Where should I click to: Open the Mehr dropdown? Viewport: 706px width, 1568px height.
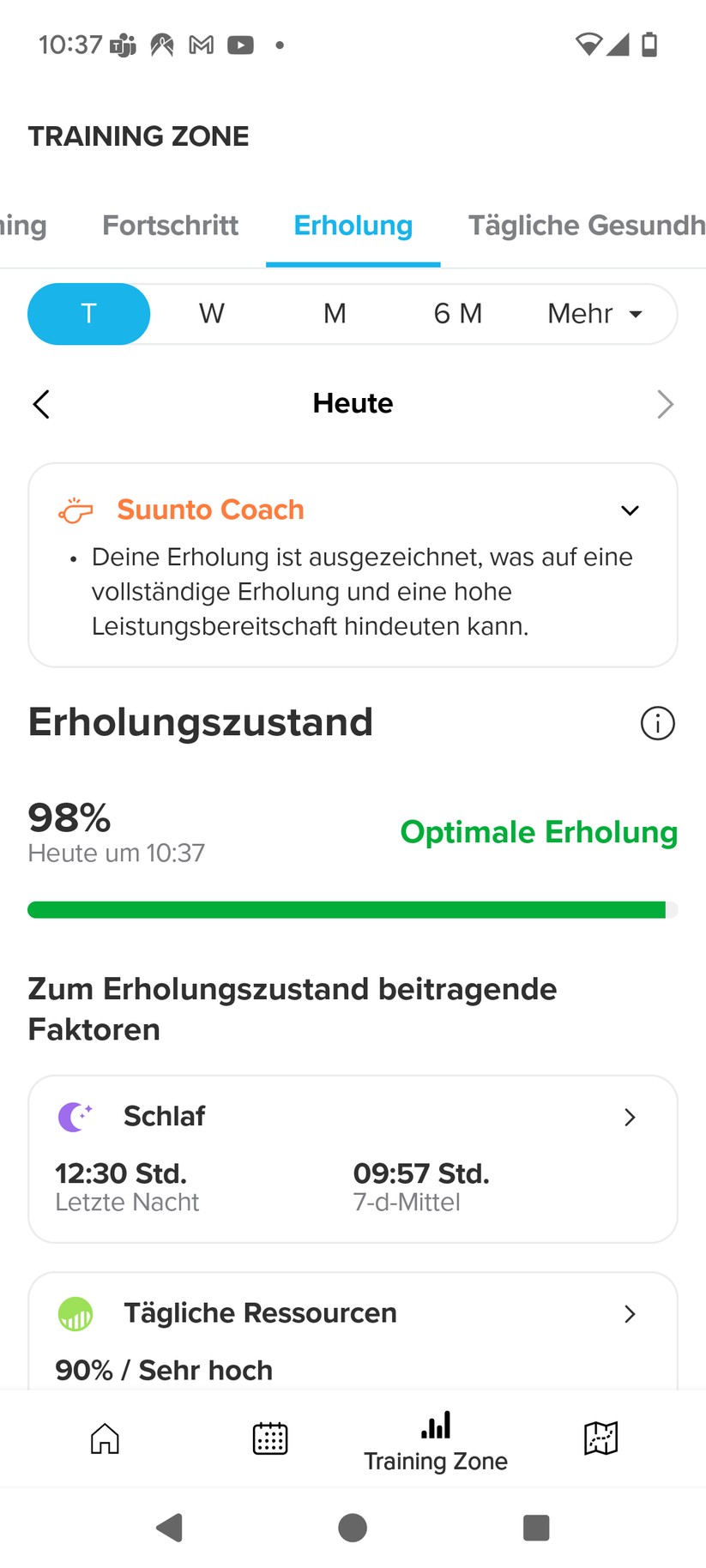tap(594, 314)
